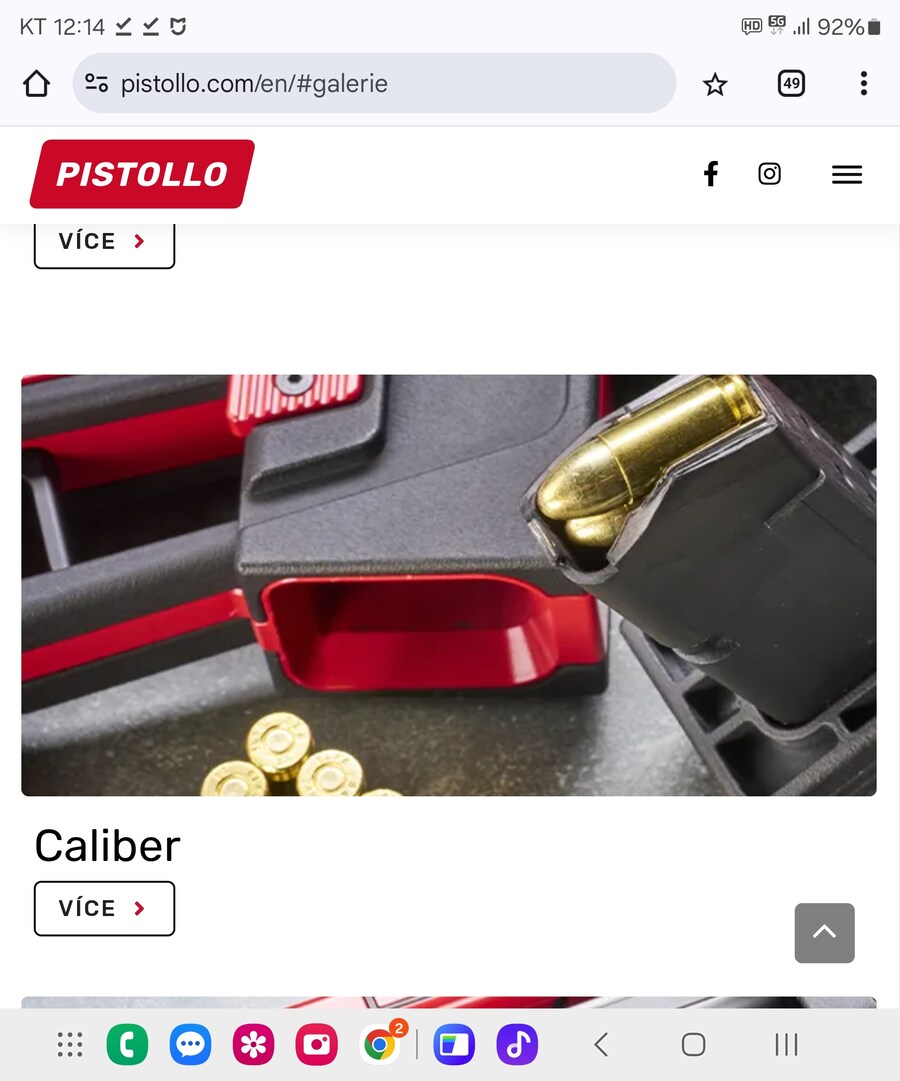Open Chrome's three-dot overflow menu
Image resolution: width=900 pixels, height=1081 pixels.
[x=863, y=84]
